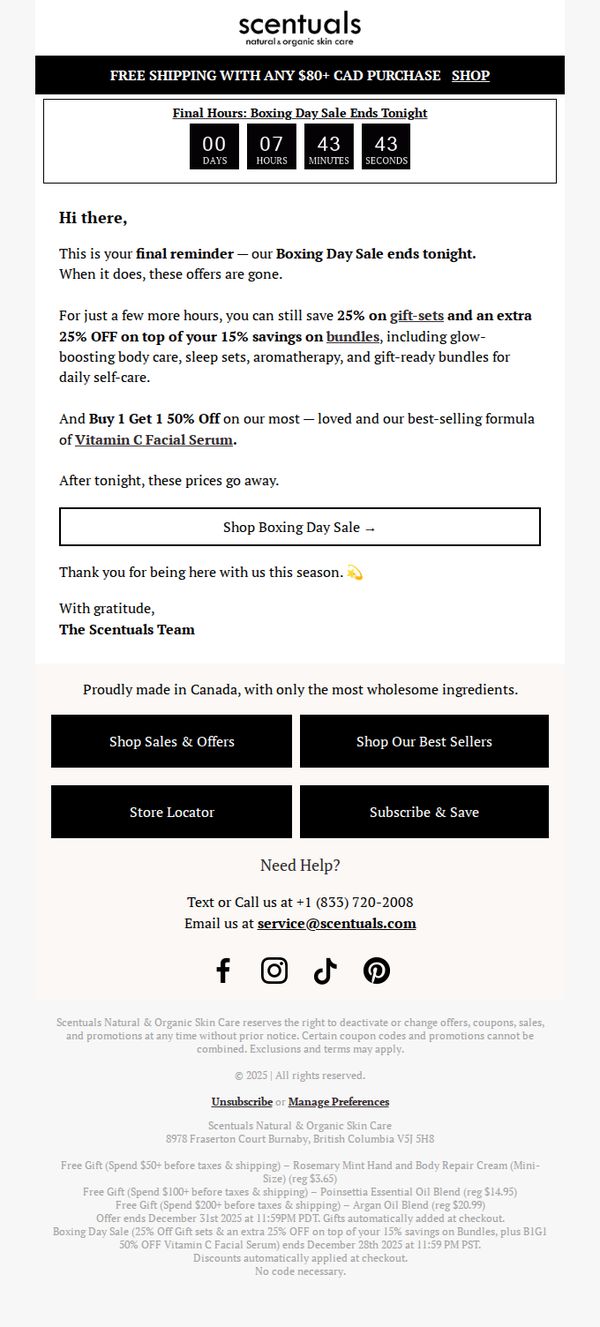Open the bundles link
Image resolution: width=600 pixels, height=1327 pixels.
(x=353, y=336)
